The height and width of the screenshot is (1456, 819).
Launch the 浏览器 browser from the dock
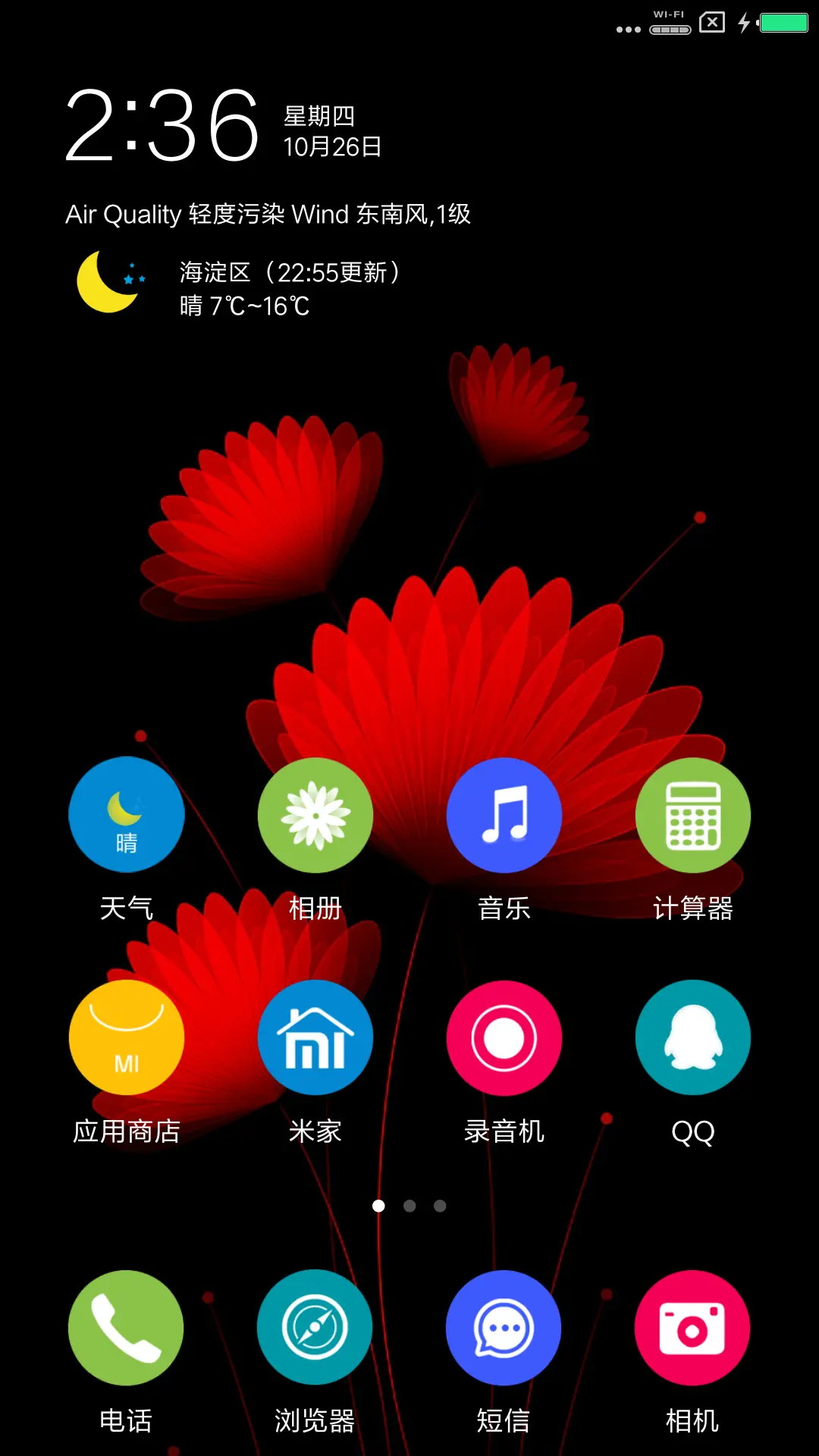pyautogui.click(x=315, y=1328)
